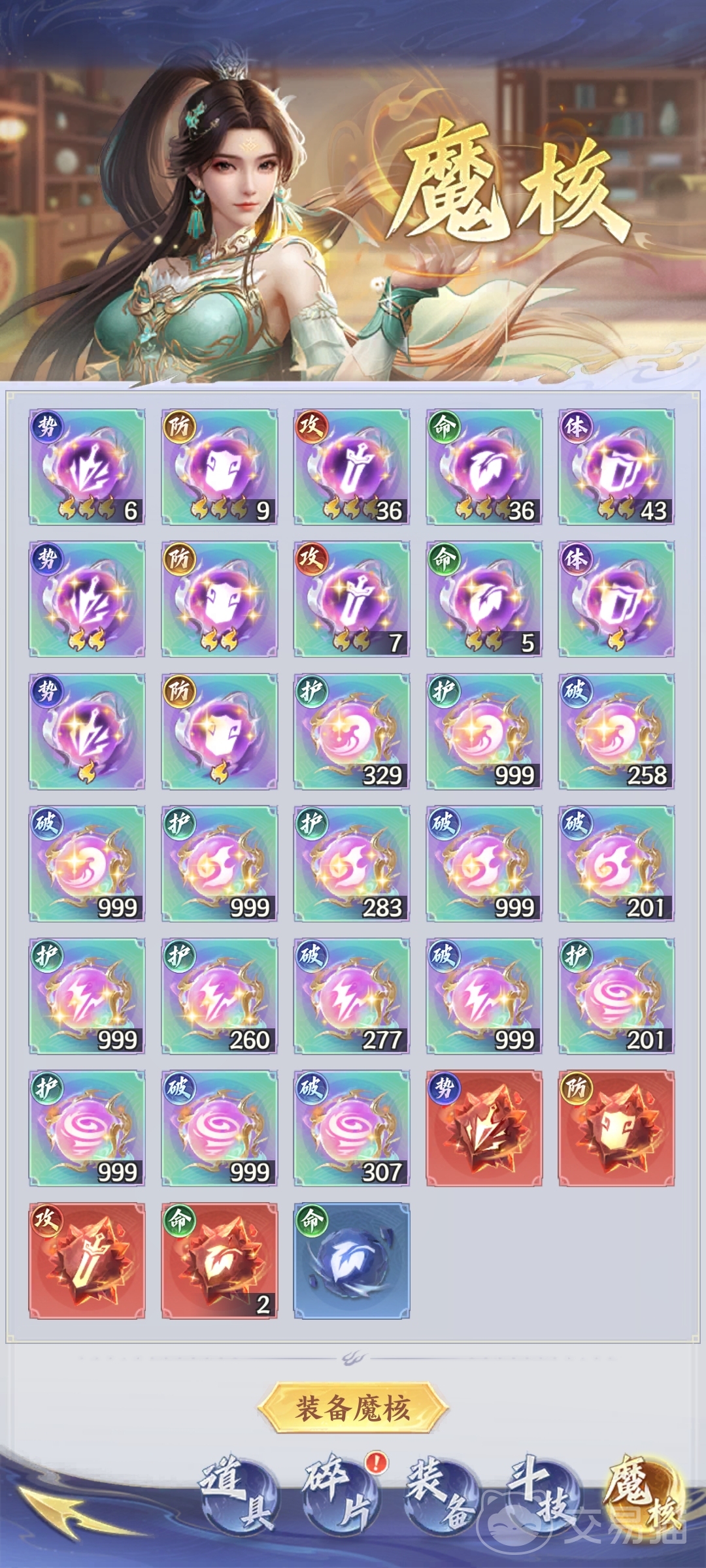This screenshot has height=1568, width=706.
Task: Open the 护 core with count 329
Action: (352, 732)
